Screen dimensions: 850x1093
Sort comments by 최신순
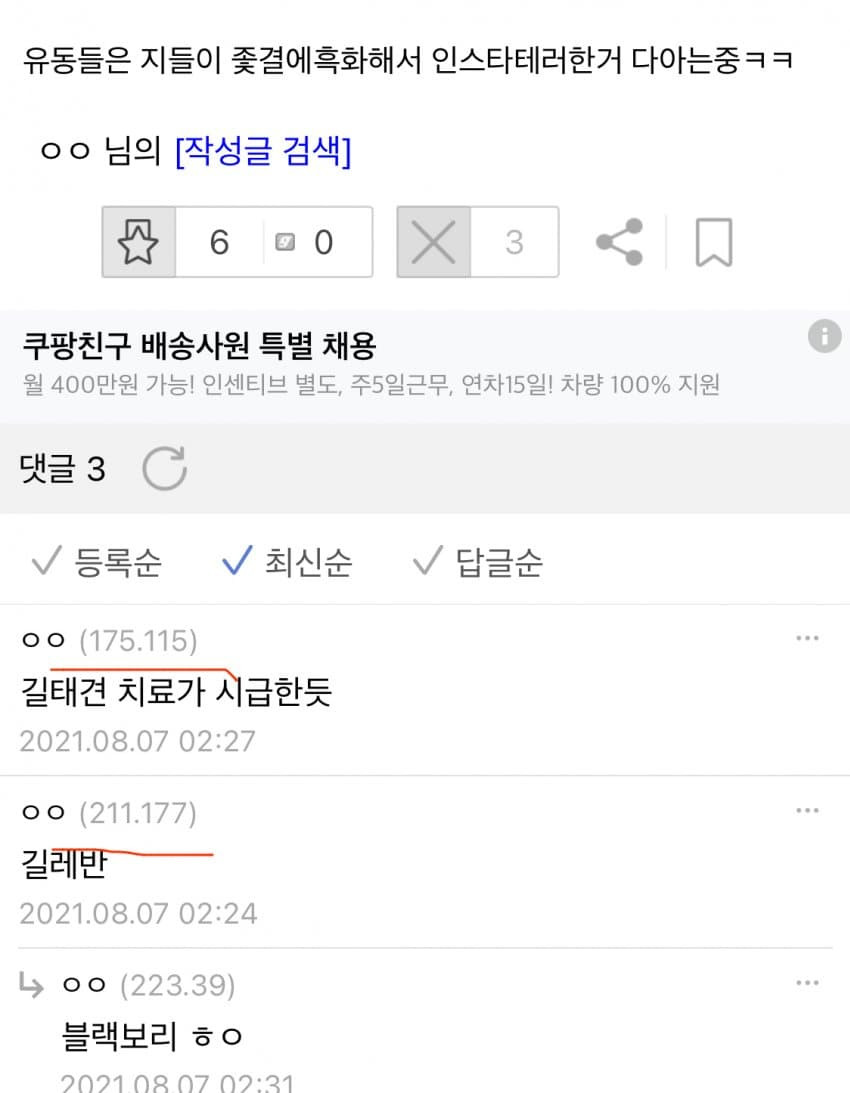[x=287, y=563]
